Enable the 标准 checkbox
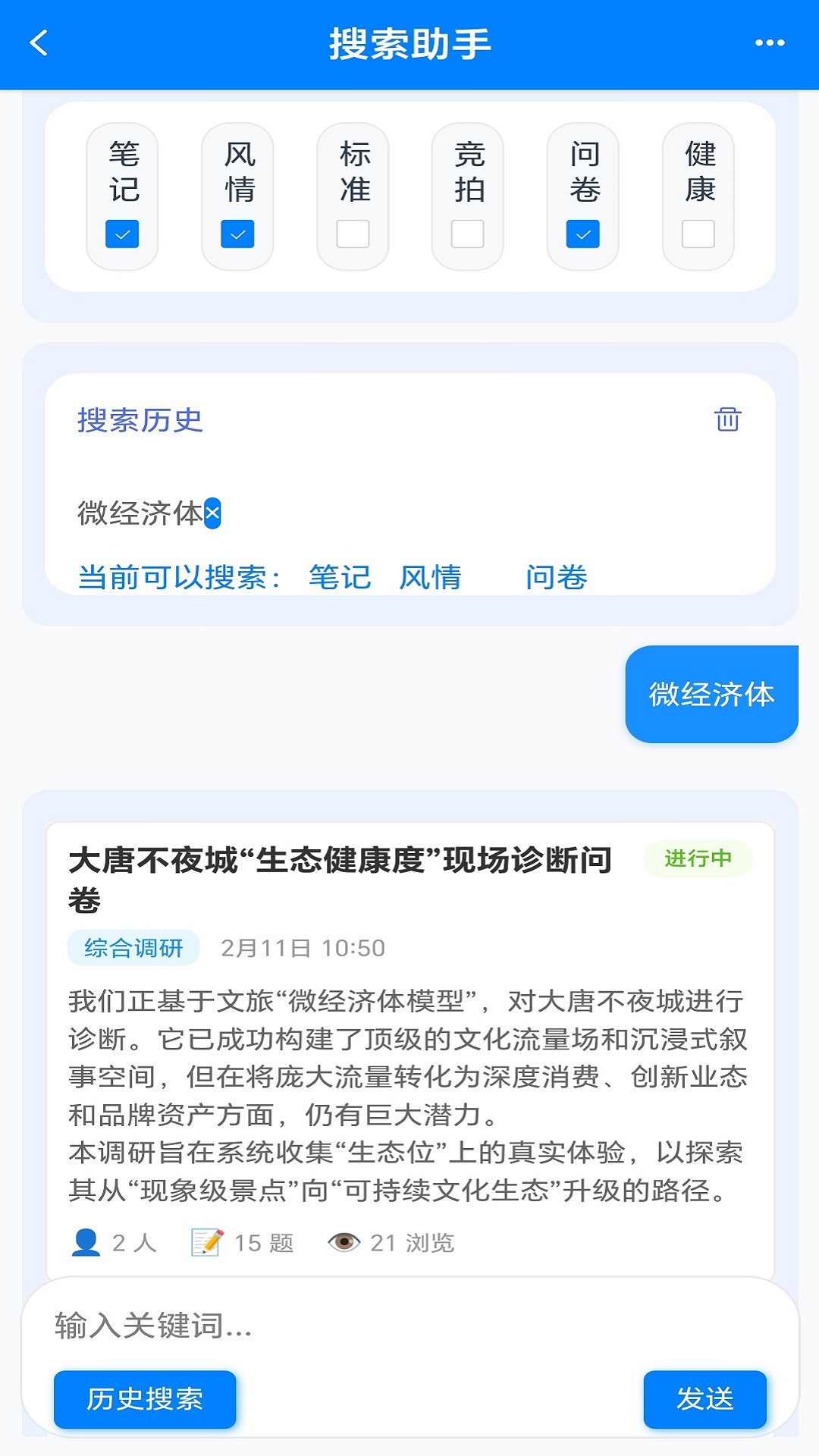This screenshot has height=1456, width=819. pyautogui.click(x=352, y=235)
